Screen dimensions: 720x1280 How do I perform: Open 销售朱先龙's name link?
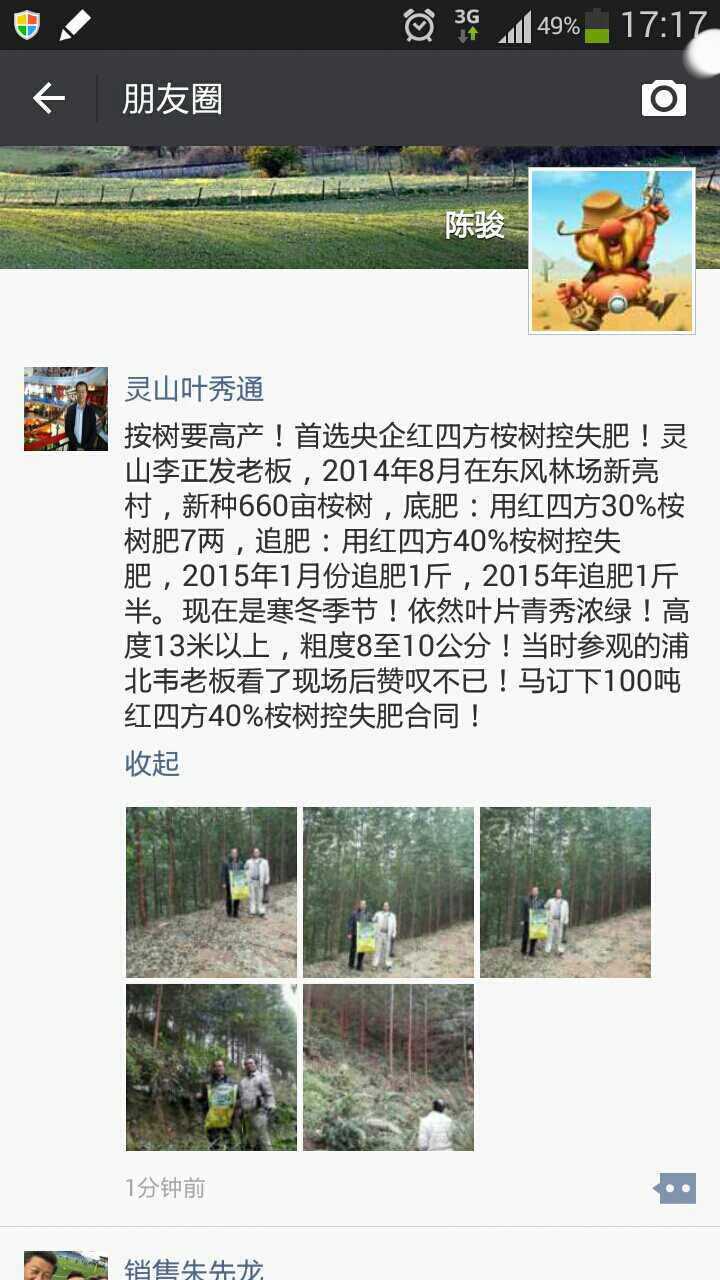pyautogui.click(x=194, y=1268)
